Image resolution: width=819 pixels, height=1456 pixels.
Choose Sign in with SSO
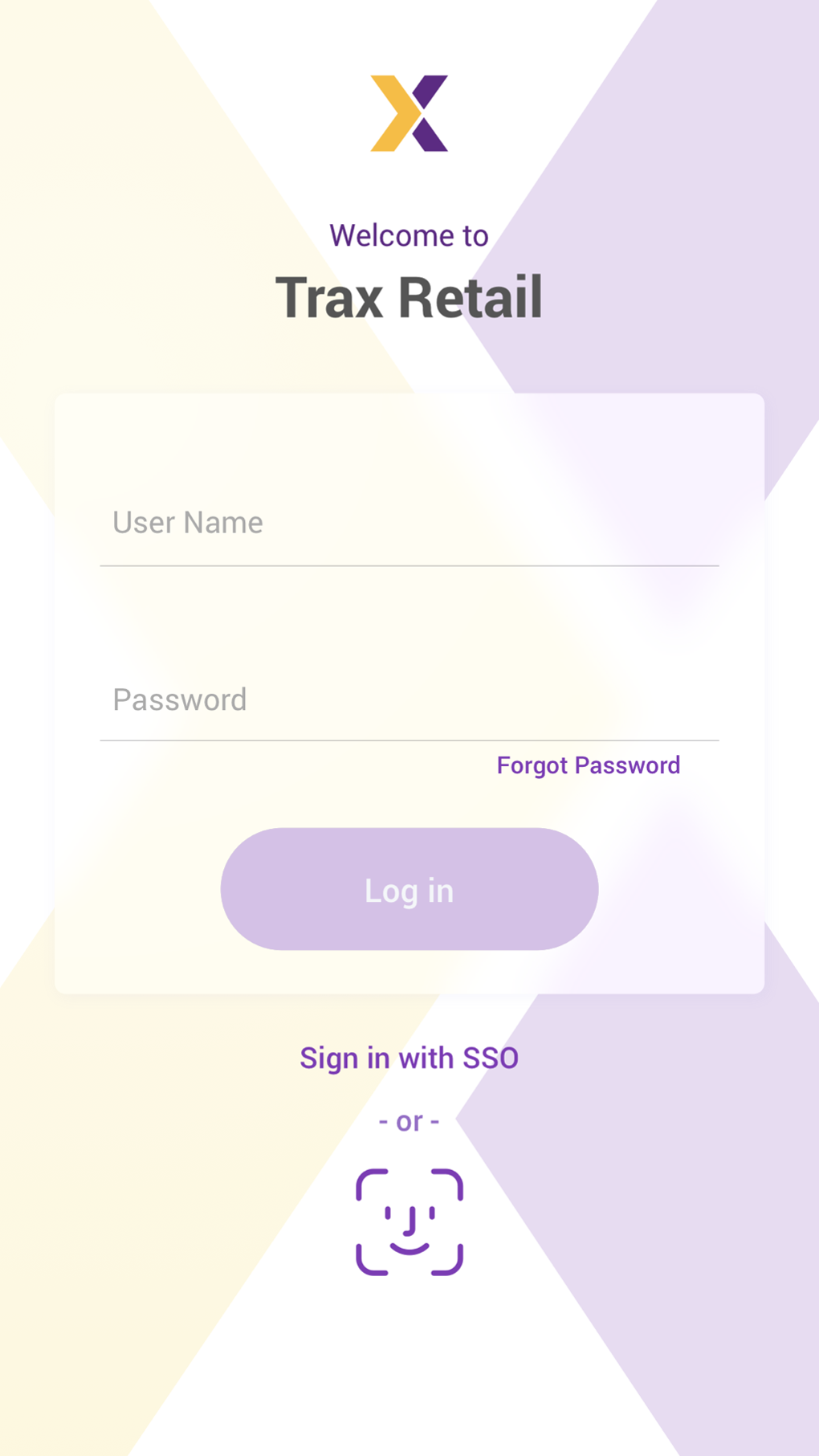[409, 1058]
